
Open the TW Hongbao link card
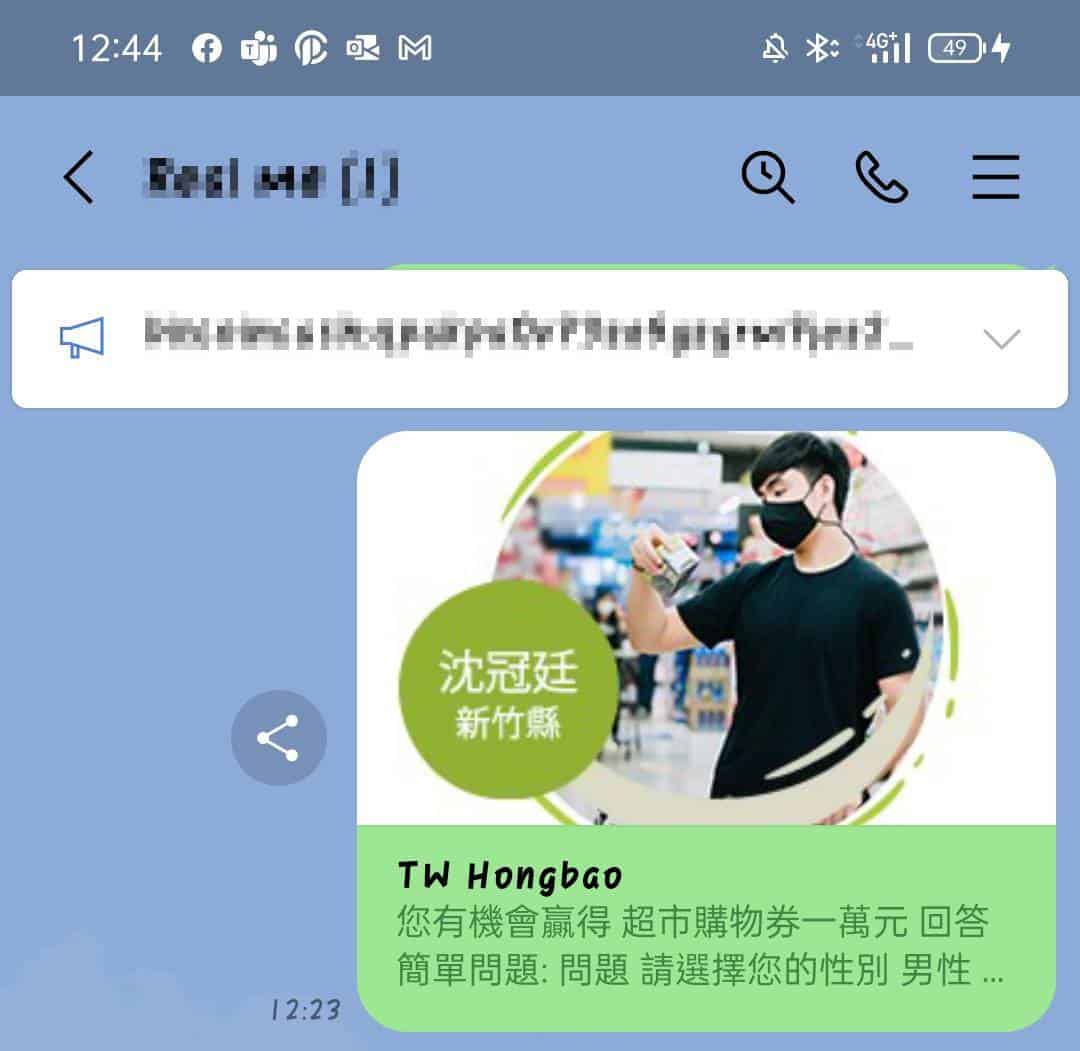point(705,730)
